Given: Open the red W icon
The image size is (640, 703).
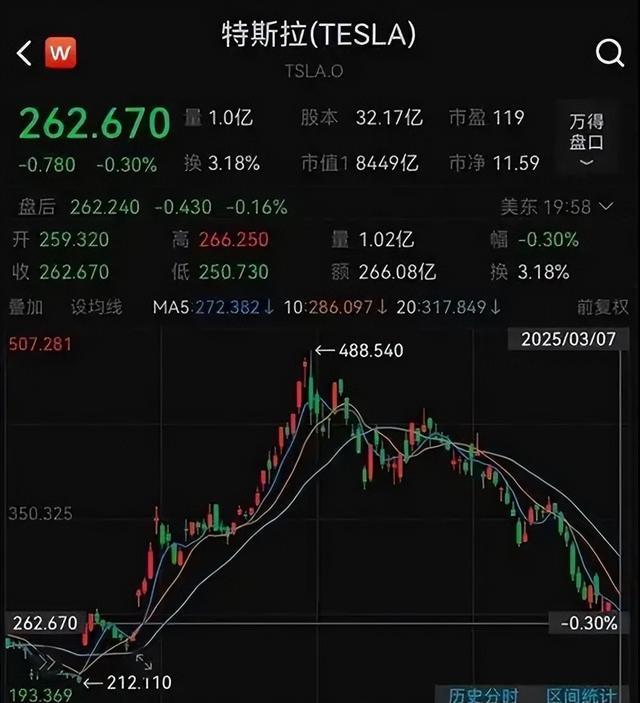Looking at the screenshot, I should (61, 52).
